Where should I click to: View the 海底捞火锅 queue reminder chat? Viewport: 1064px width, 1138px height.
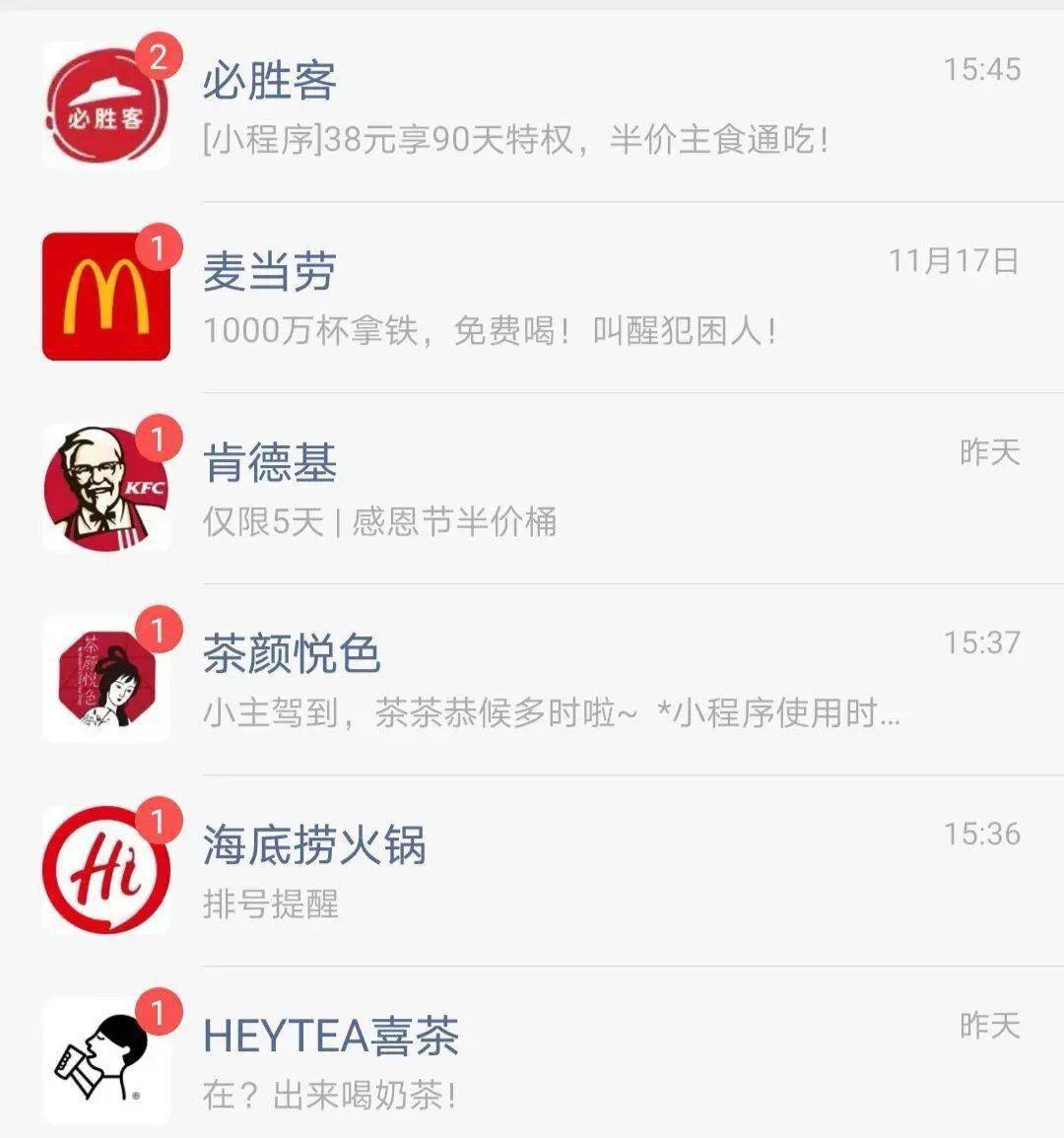click(x=532, y=871)
